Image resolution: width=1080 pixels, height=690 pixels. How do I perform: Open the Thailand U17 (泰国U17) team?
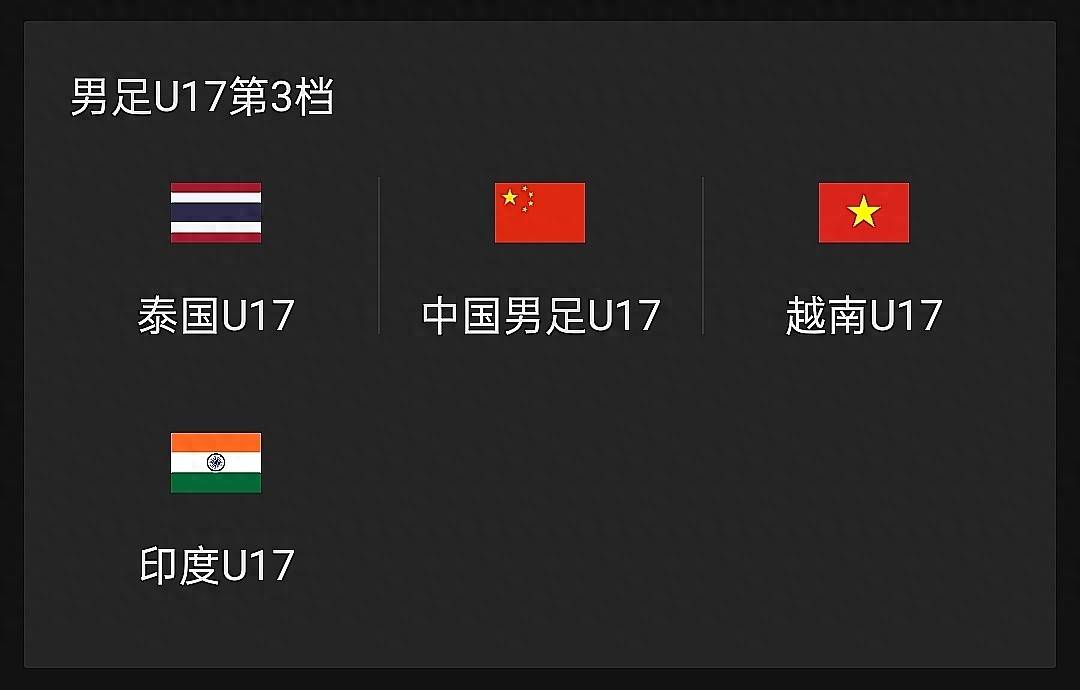tap(216, 258)
